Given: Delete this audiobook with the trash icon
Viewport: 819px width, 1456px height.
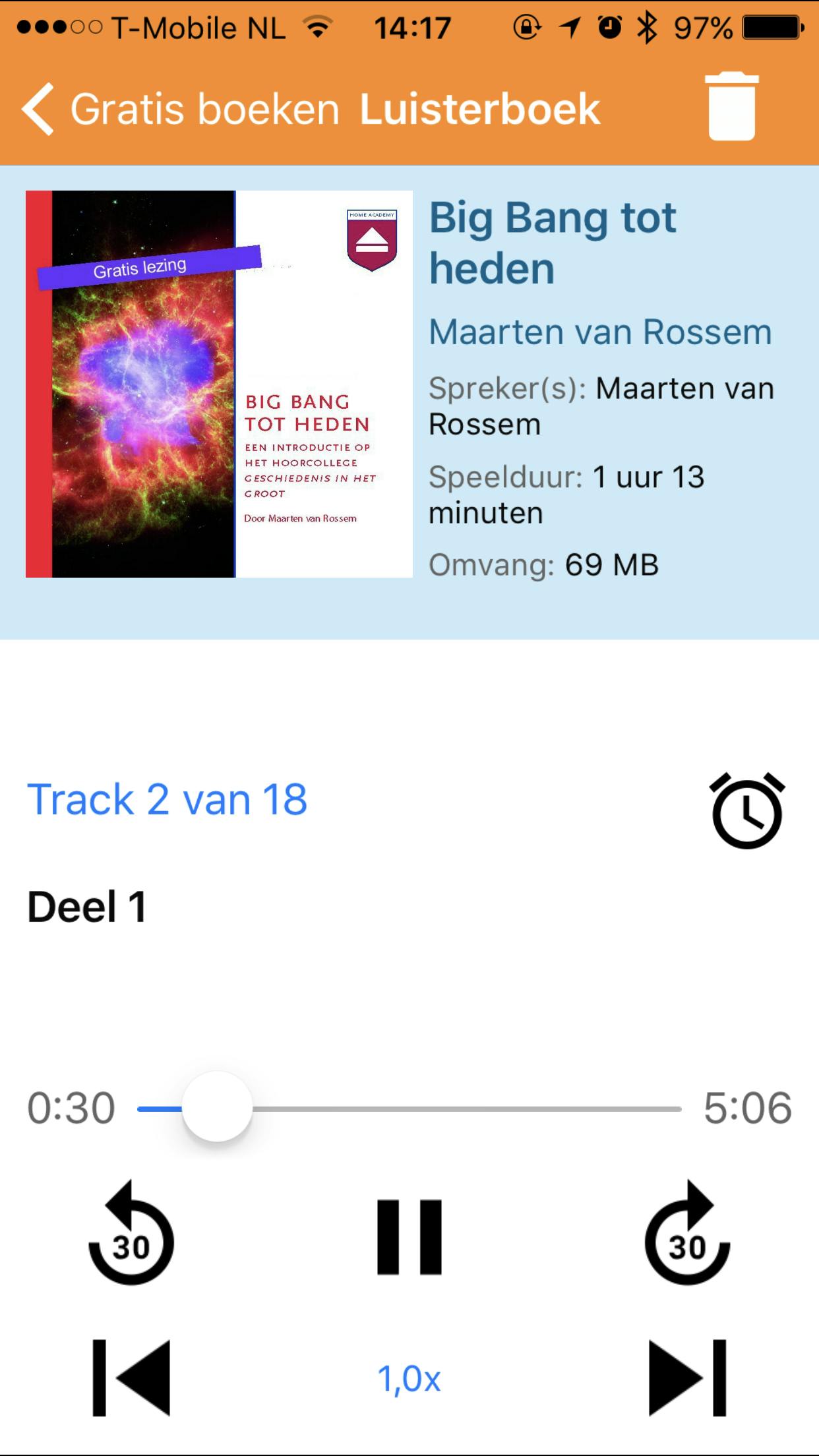Looking at the screenshot, I should [x=731, y=107].
